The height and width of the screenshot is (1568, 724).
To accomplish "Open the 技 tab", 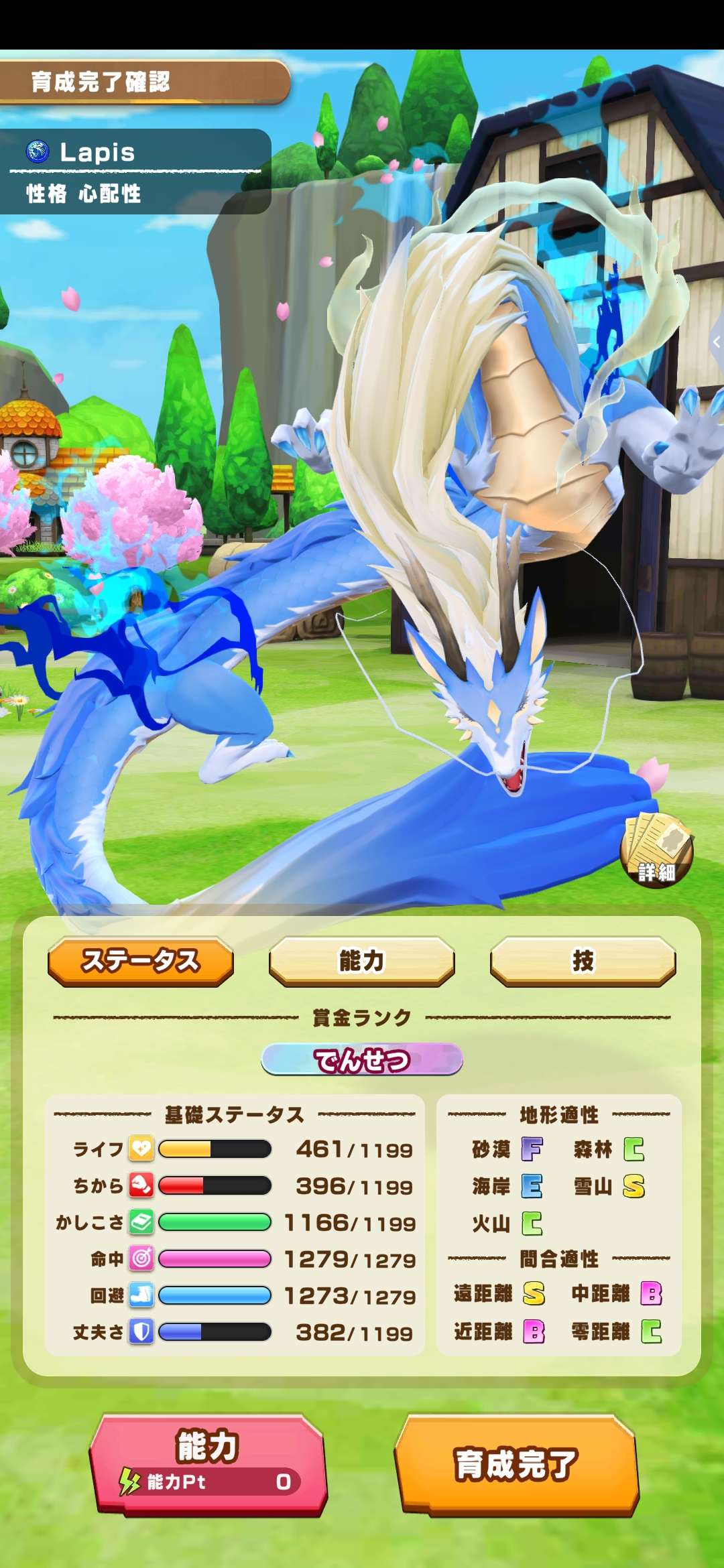I will click(x=583, y=961).
